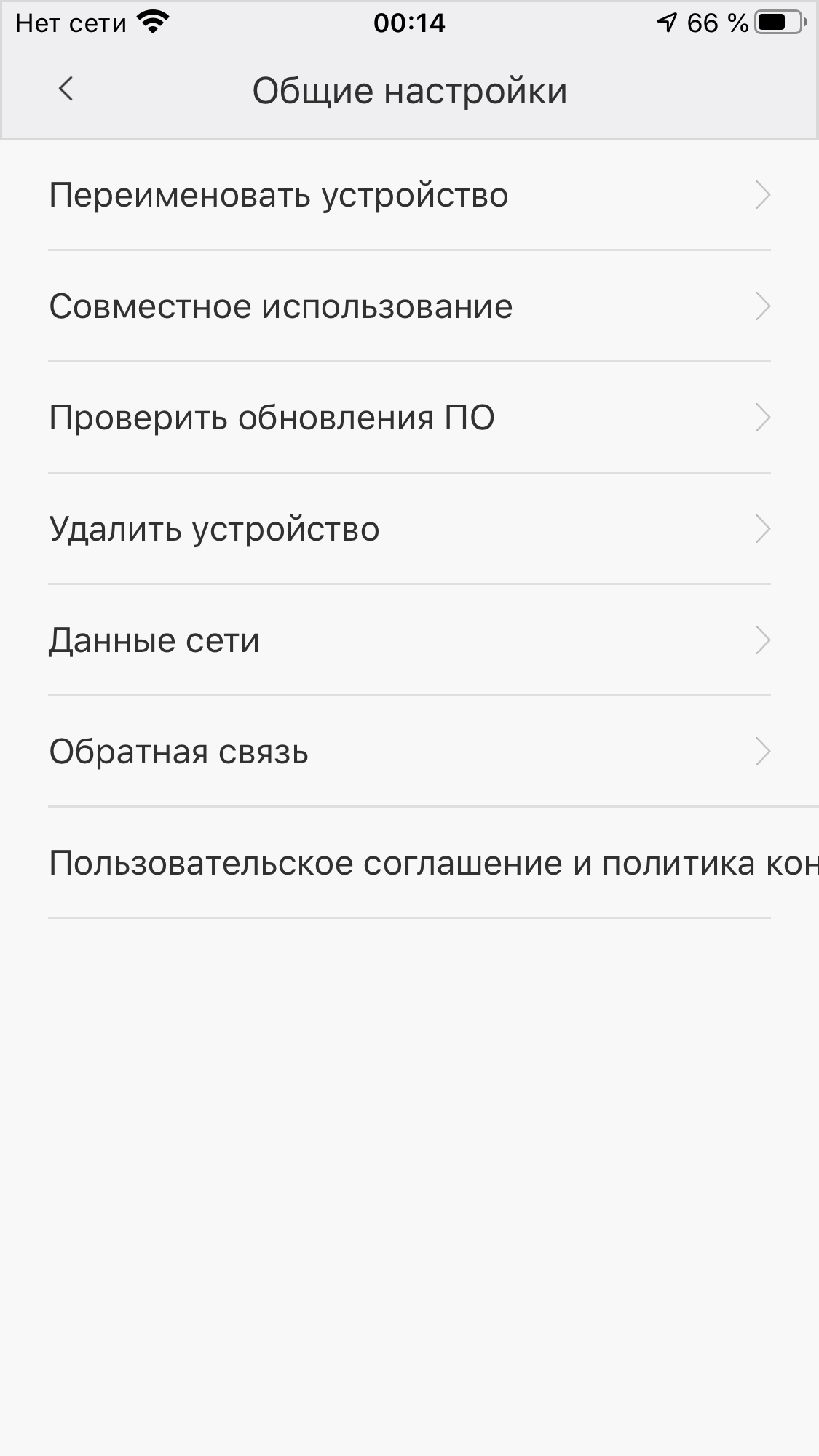Open Данные сети
Viewport: 819px width, 1456px height.
click(409, 640)
